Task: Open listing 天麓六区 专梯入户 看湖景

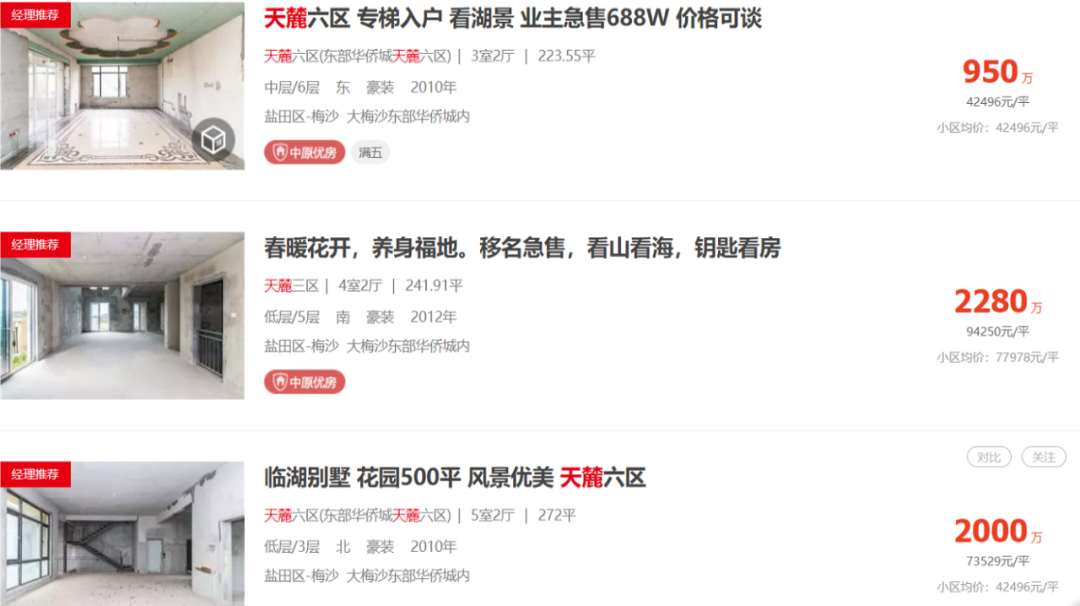Action: [x=512, y=19]
